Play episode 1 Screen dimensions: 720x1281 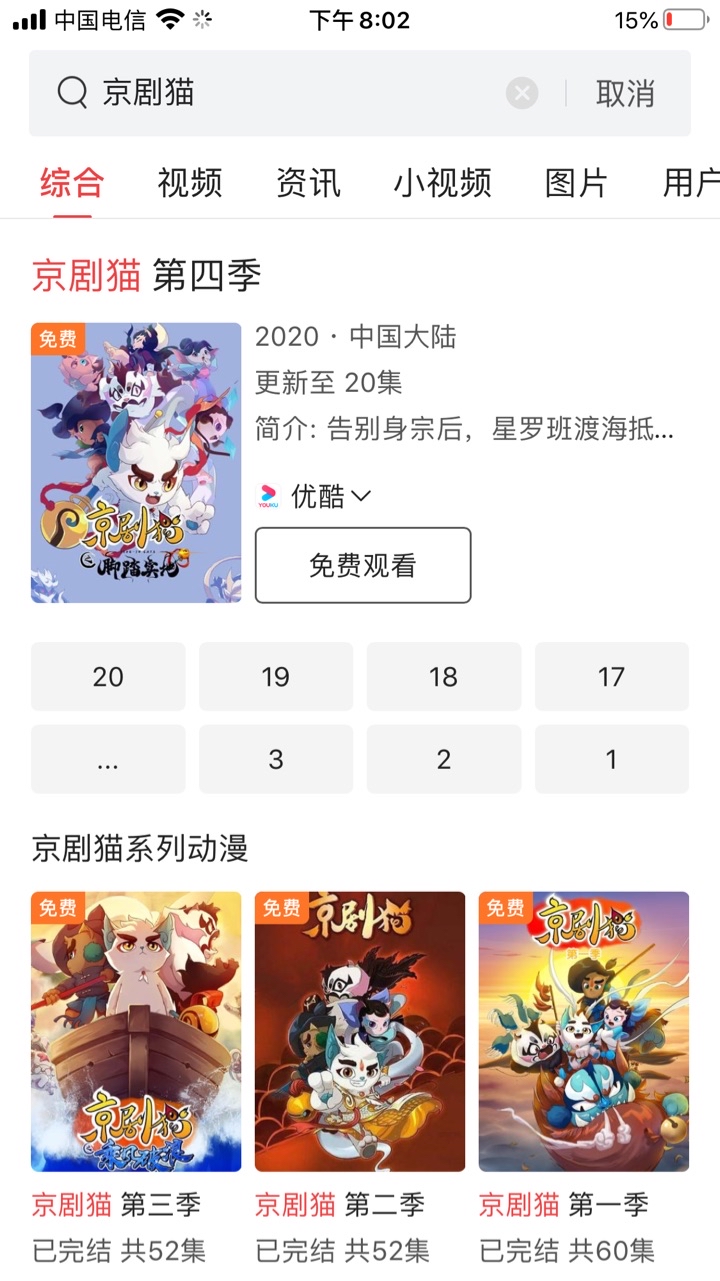612,760
